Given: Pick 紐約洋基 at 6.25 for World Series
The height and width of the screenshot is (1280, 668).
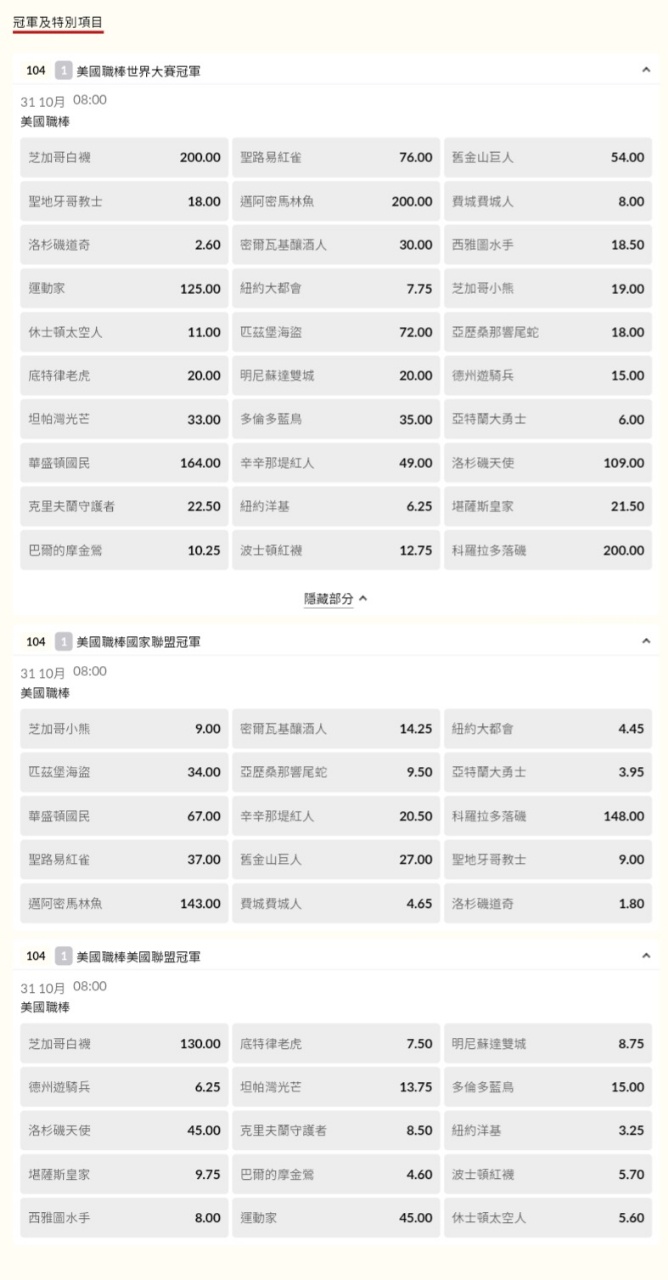Looking at the screenshot, I should click(x=336, y=506).
